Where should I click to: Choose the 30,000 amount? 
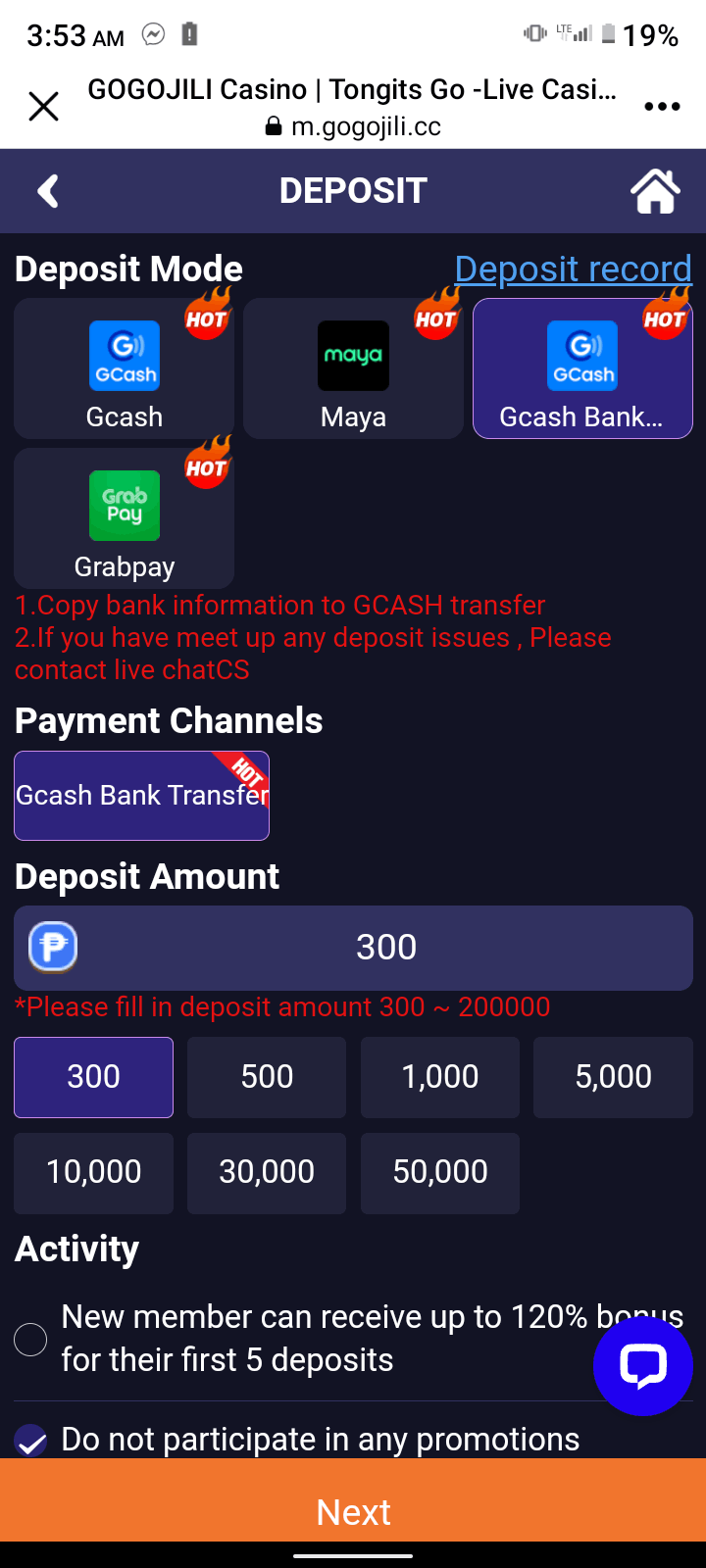pos(267,1173)
